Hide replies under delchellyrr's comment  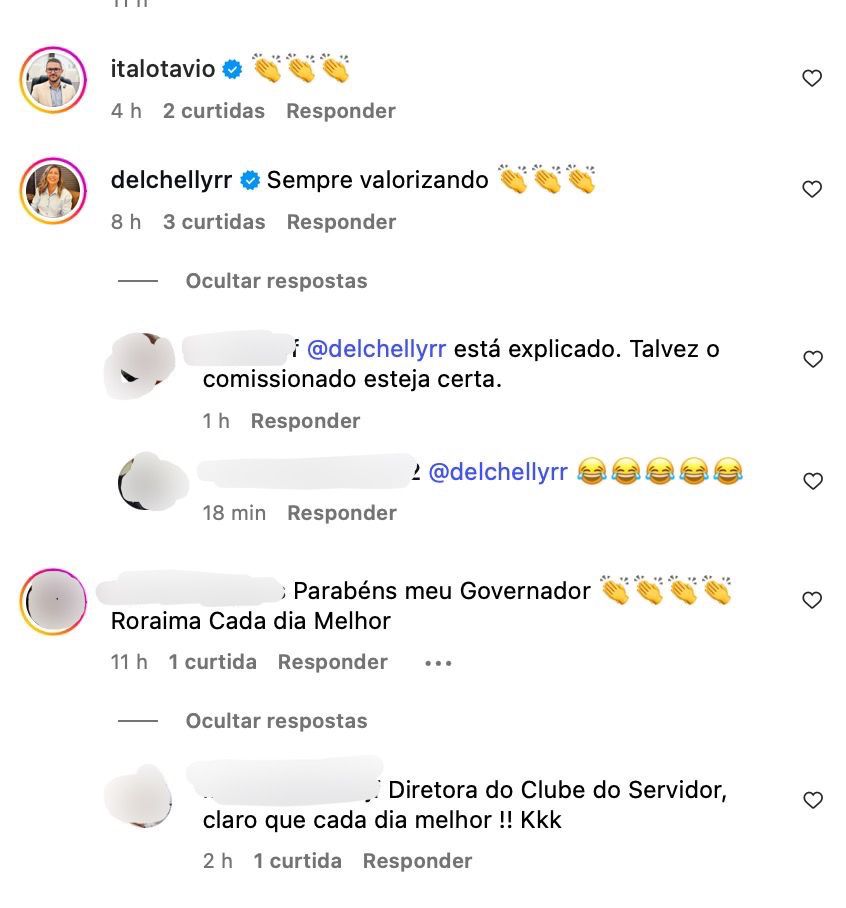coord(276,281)
